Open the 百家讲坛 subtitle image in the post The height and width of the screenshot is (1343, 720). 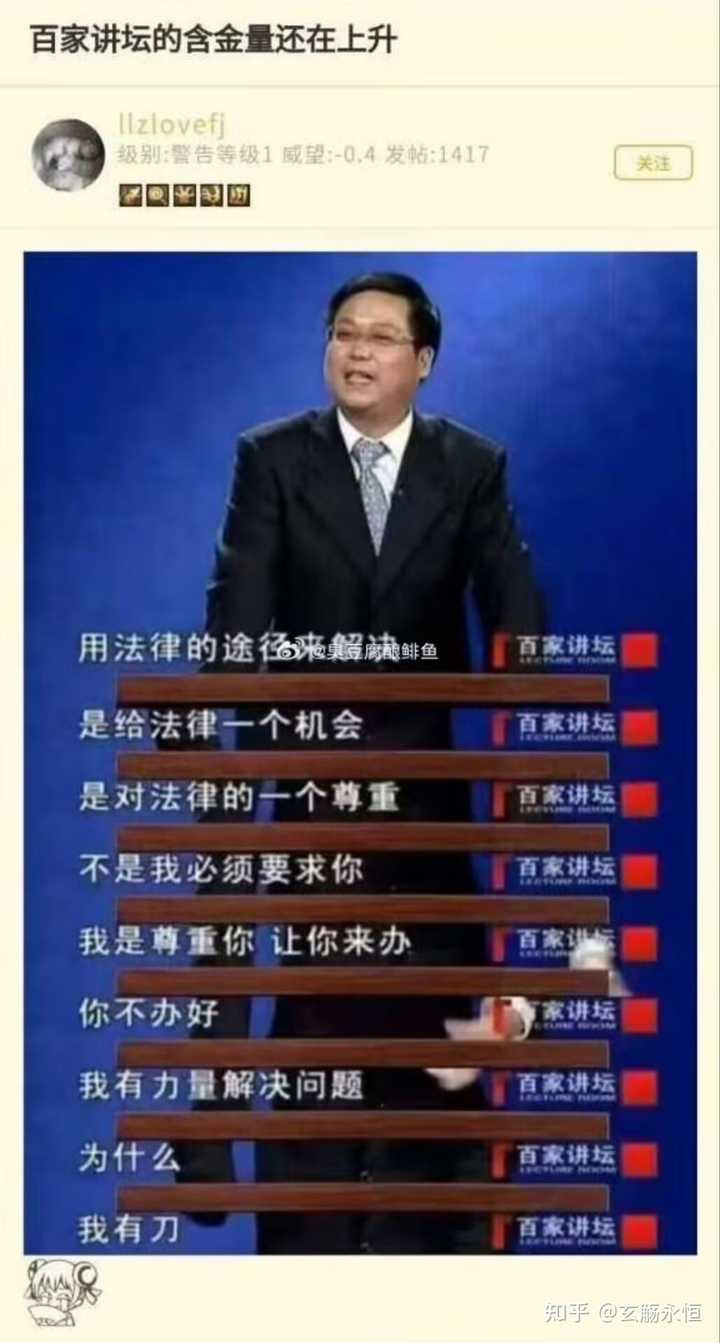coord(360,750)
